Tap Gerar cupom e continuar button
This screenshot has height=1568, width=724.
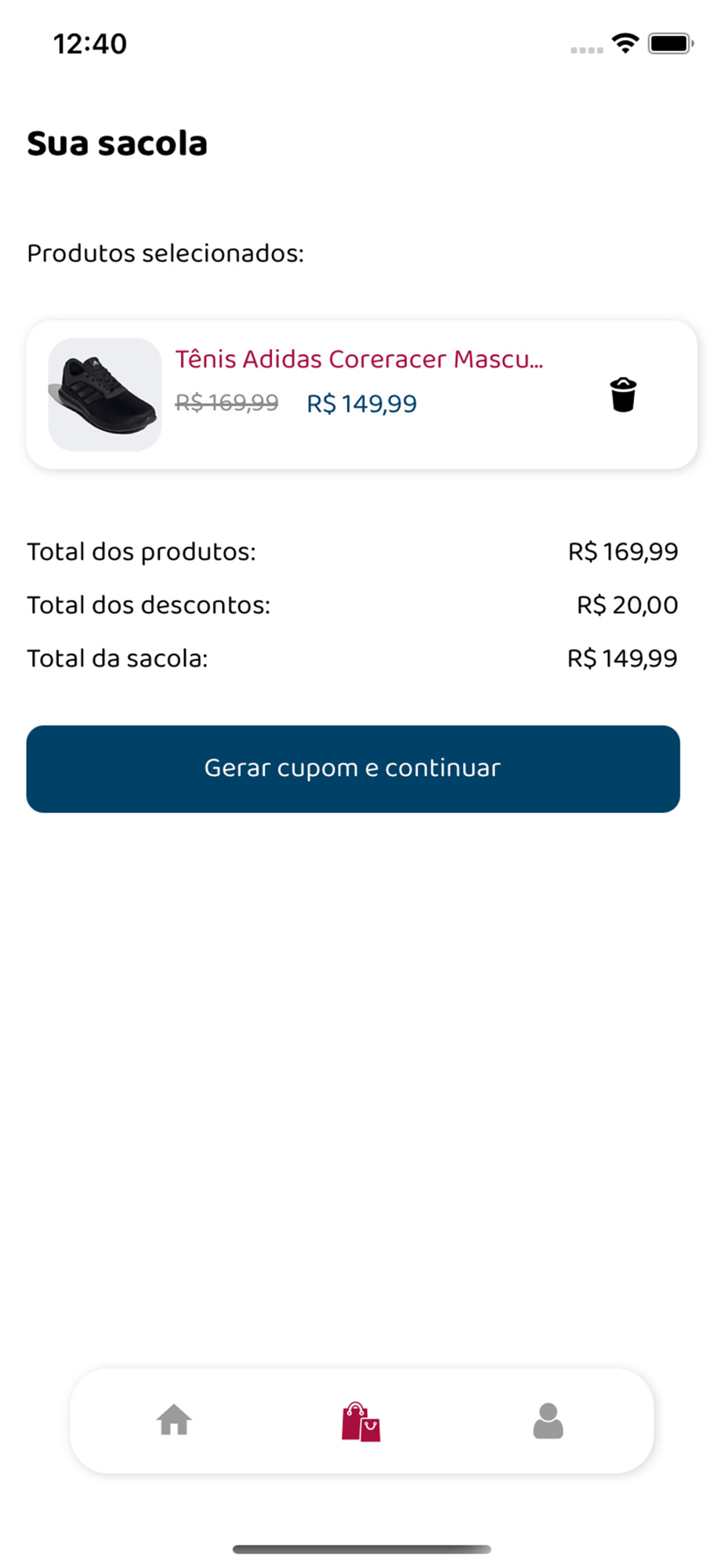click(353, 768)
